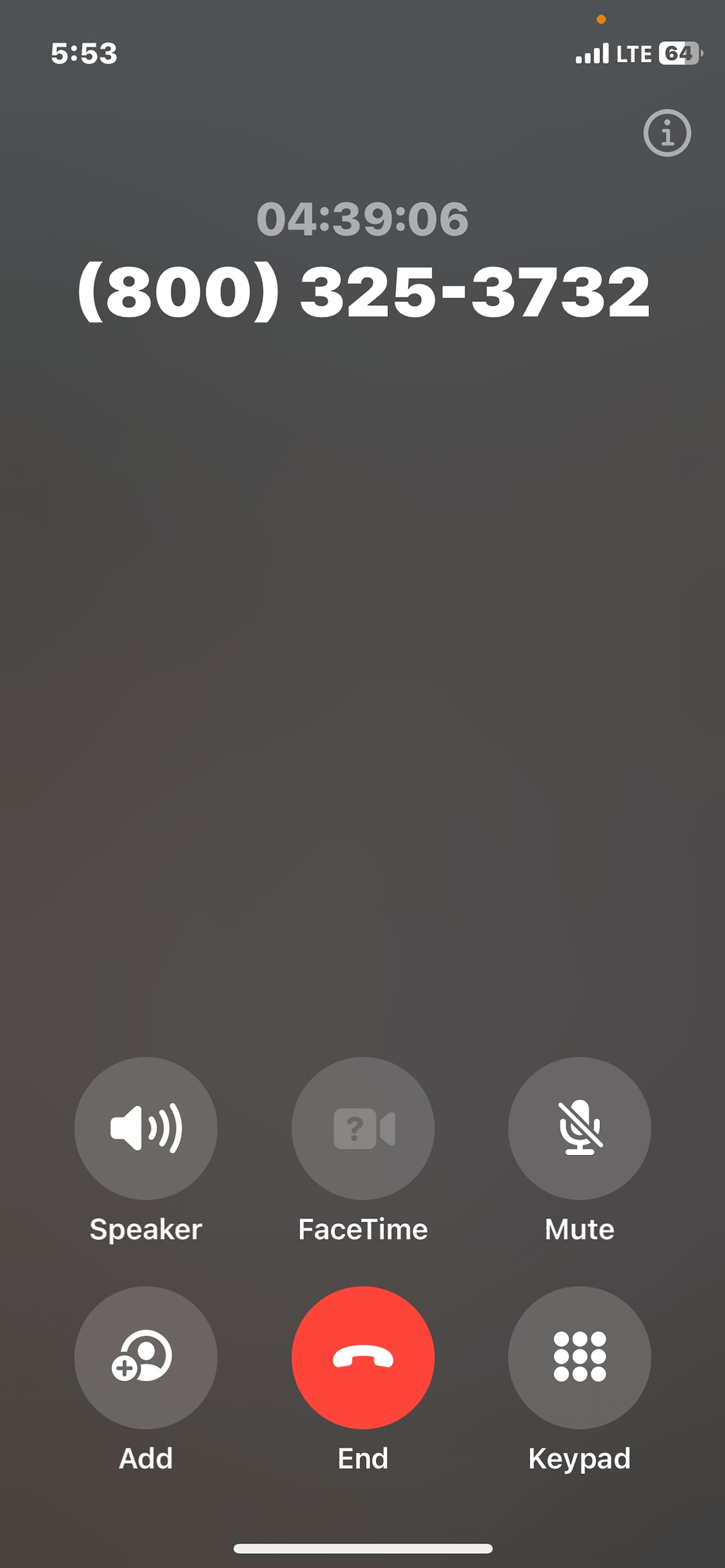Tap the FaceTime video button

pos(362,1128)
